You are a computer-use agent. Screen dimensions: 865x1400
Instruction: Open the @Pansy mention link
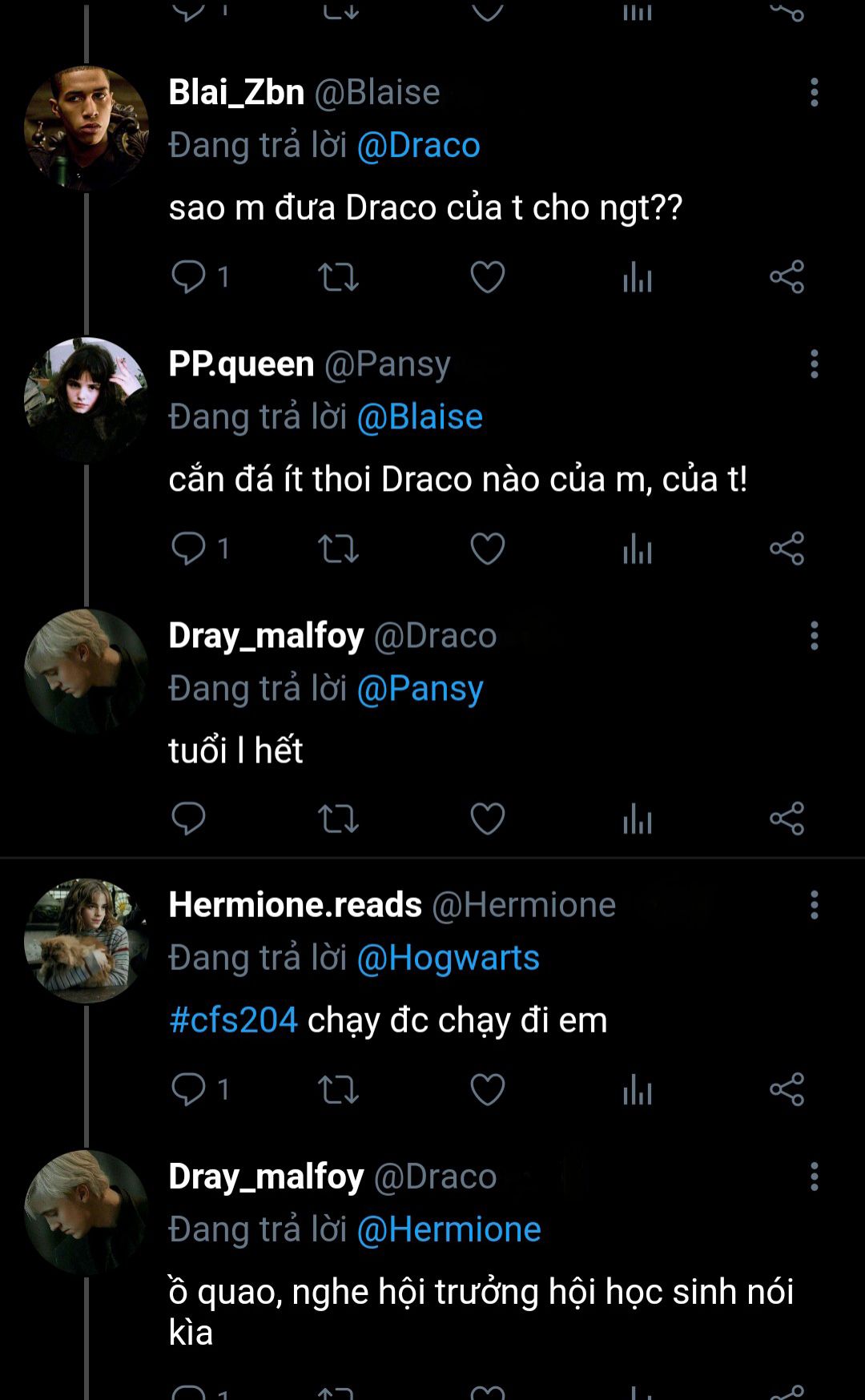pyautogui.click(x=420, y=689)
